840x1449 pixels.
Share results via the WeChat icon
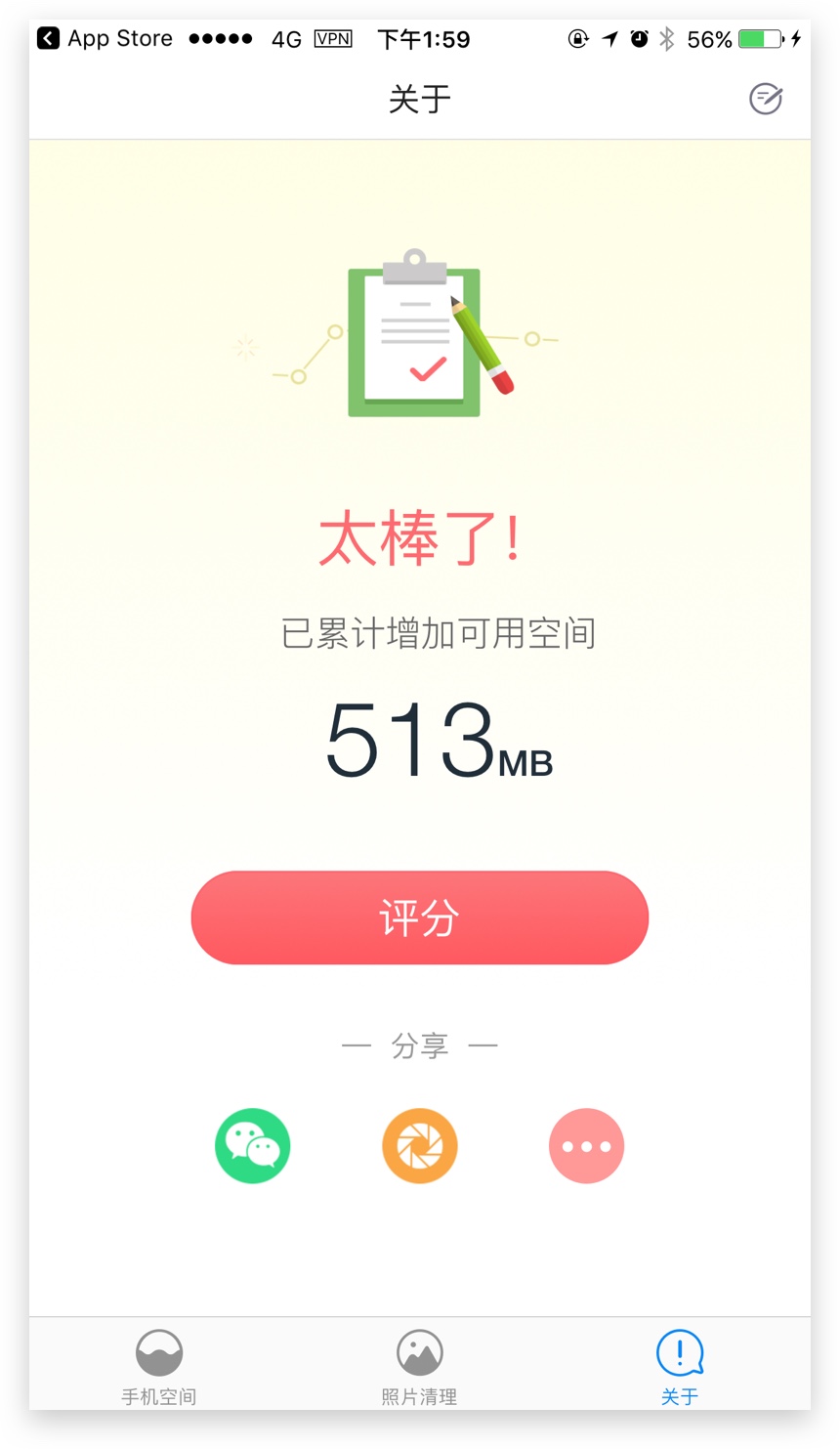click(252, 1145)
